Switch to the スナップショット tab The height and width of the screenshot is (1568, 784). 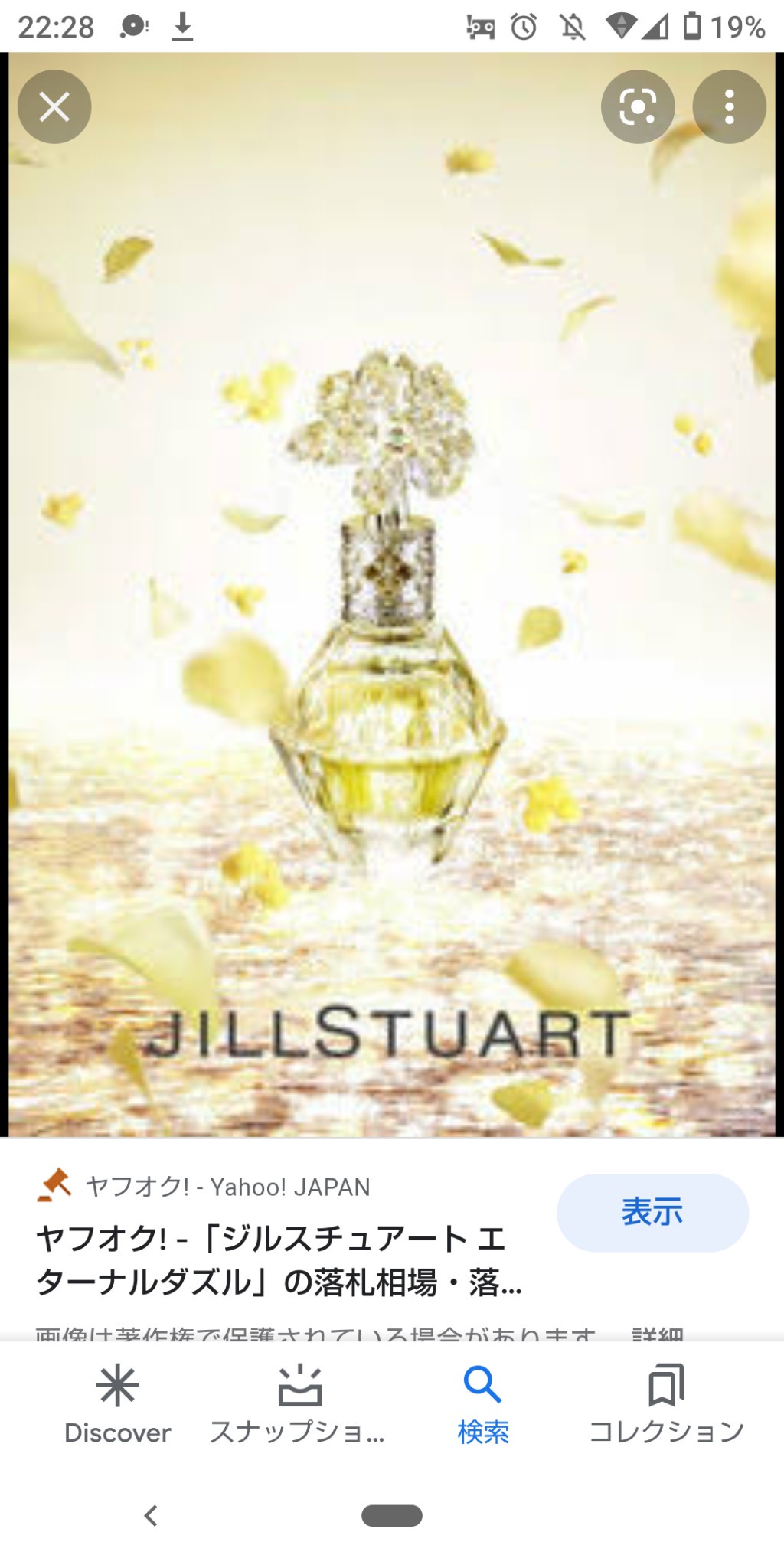(299, 1405)
